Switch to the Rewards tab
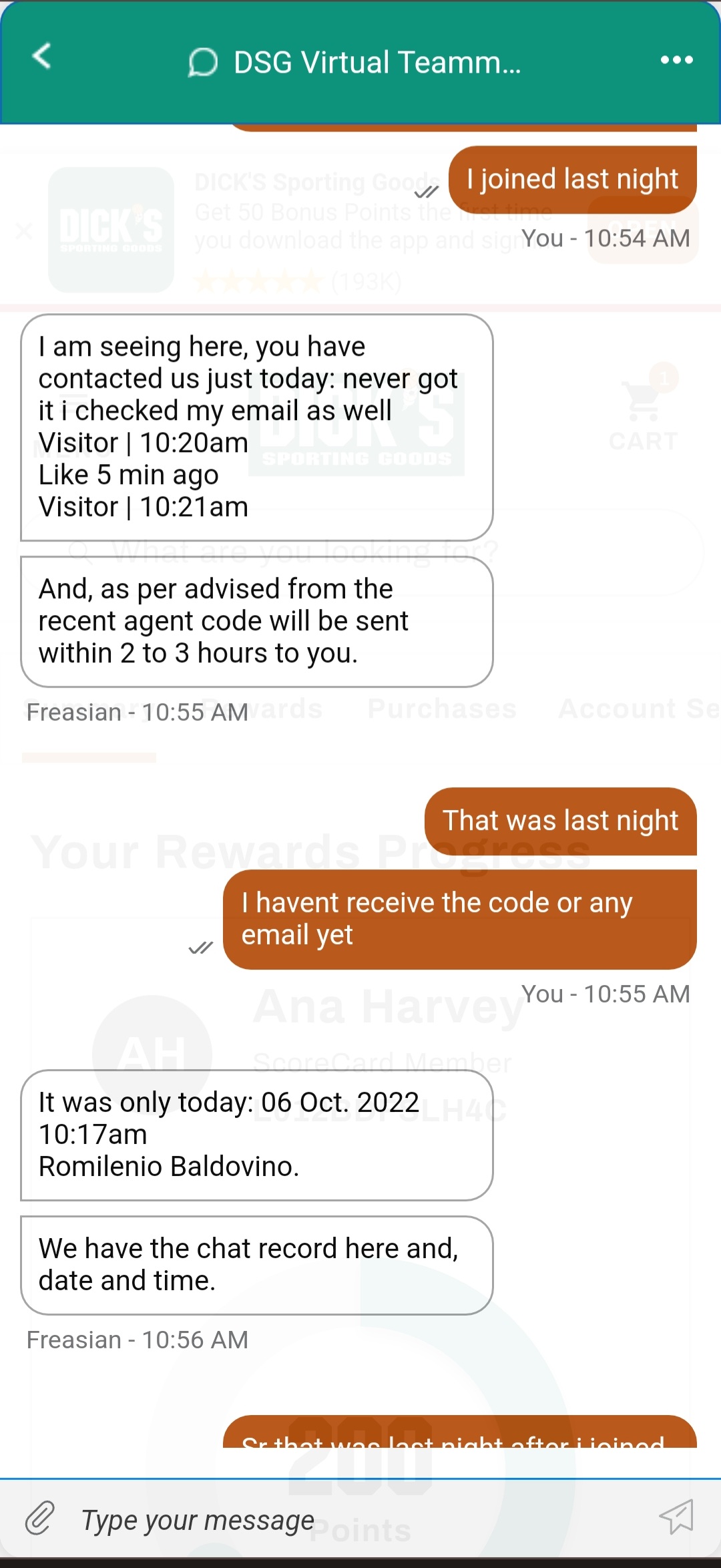721x1568 pixels. tap(262, 709)
